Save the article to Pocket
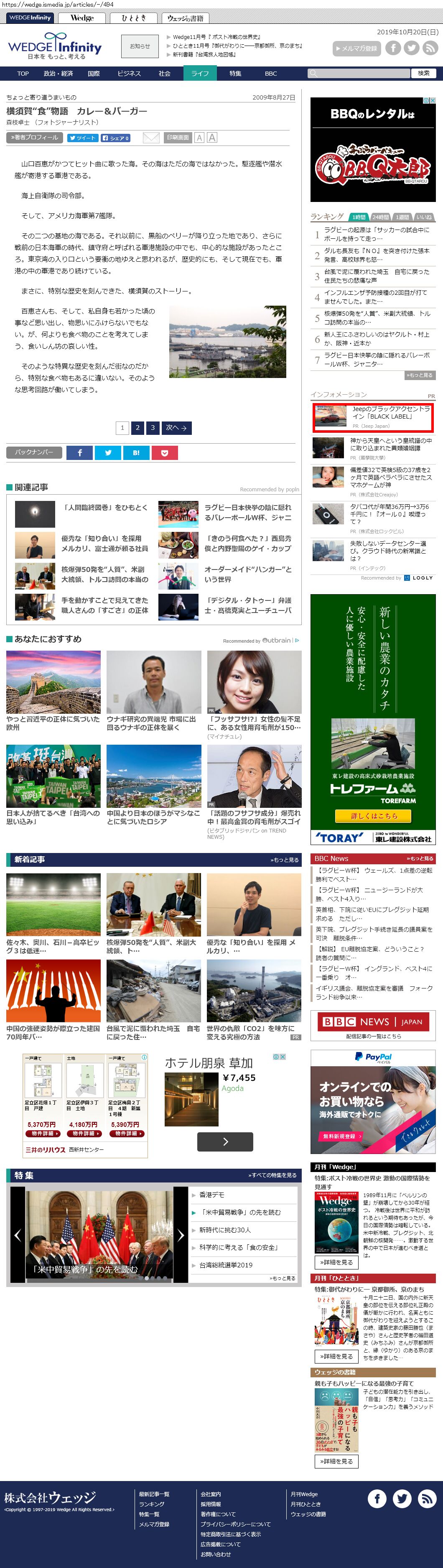 [165, 452]
